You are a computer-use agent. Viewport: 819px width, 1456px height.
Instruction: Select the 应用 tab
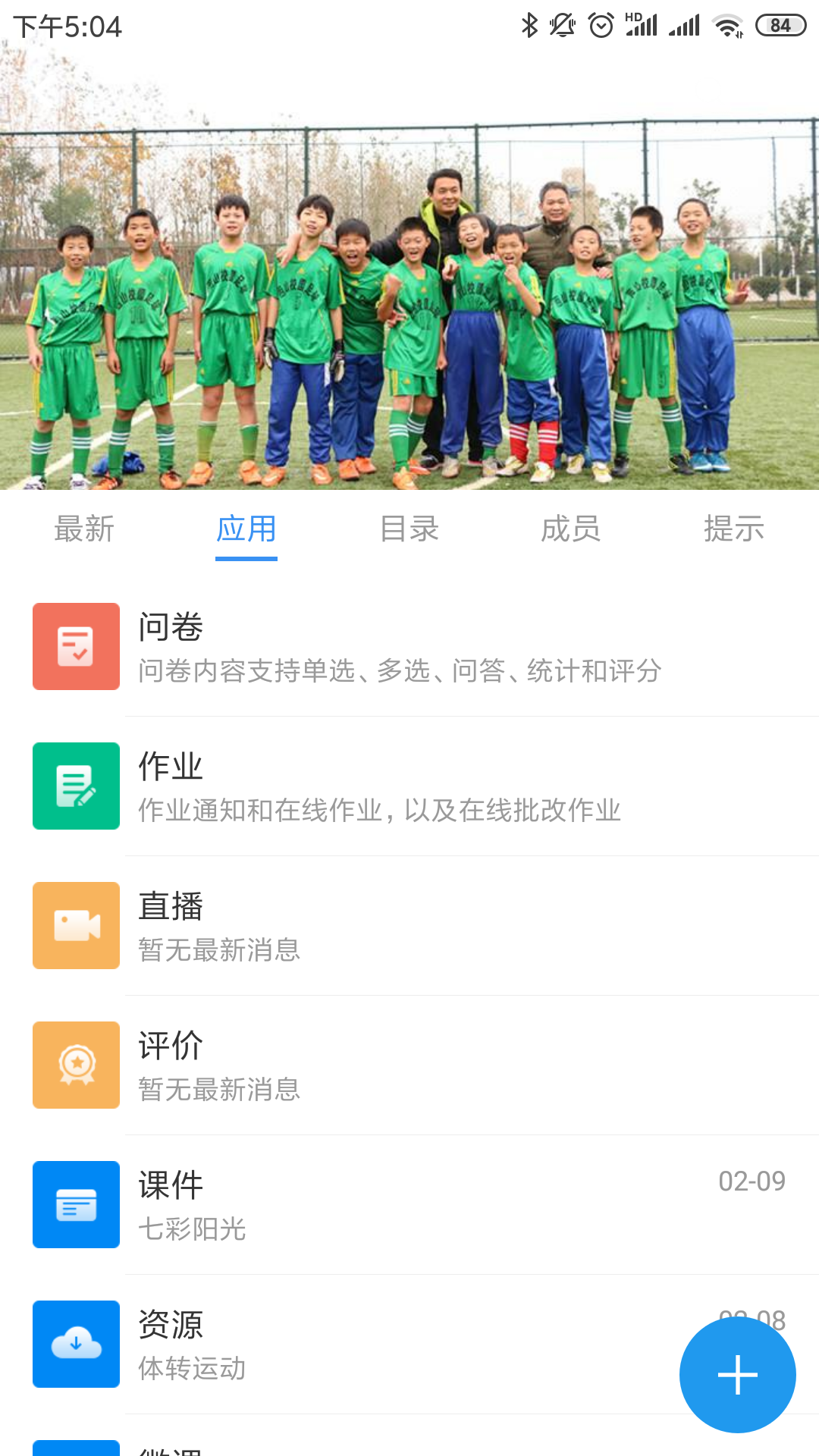pos(246,529)
